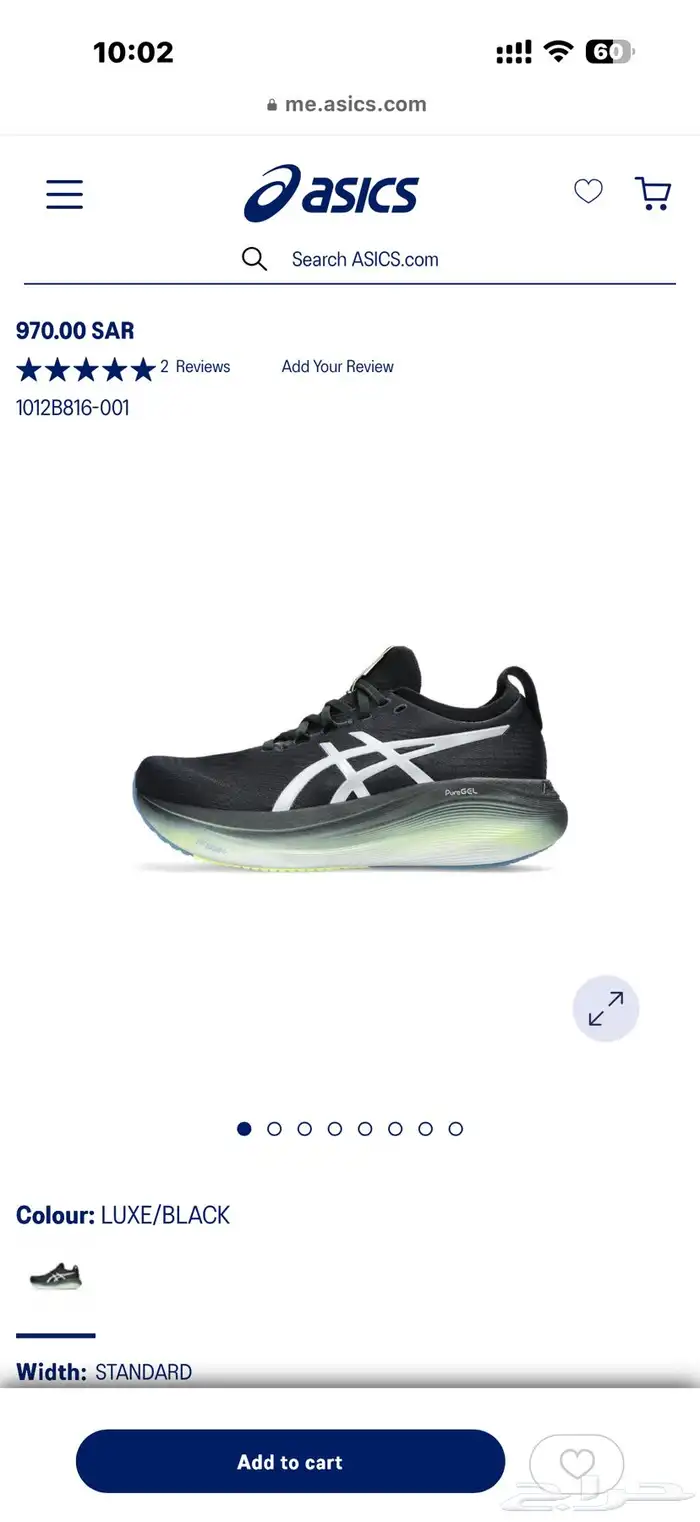700x1522 pixels.
Task: Tap the me.asics.com address bar
Action: [347, 104]
